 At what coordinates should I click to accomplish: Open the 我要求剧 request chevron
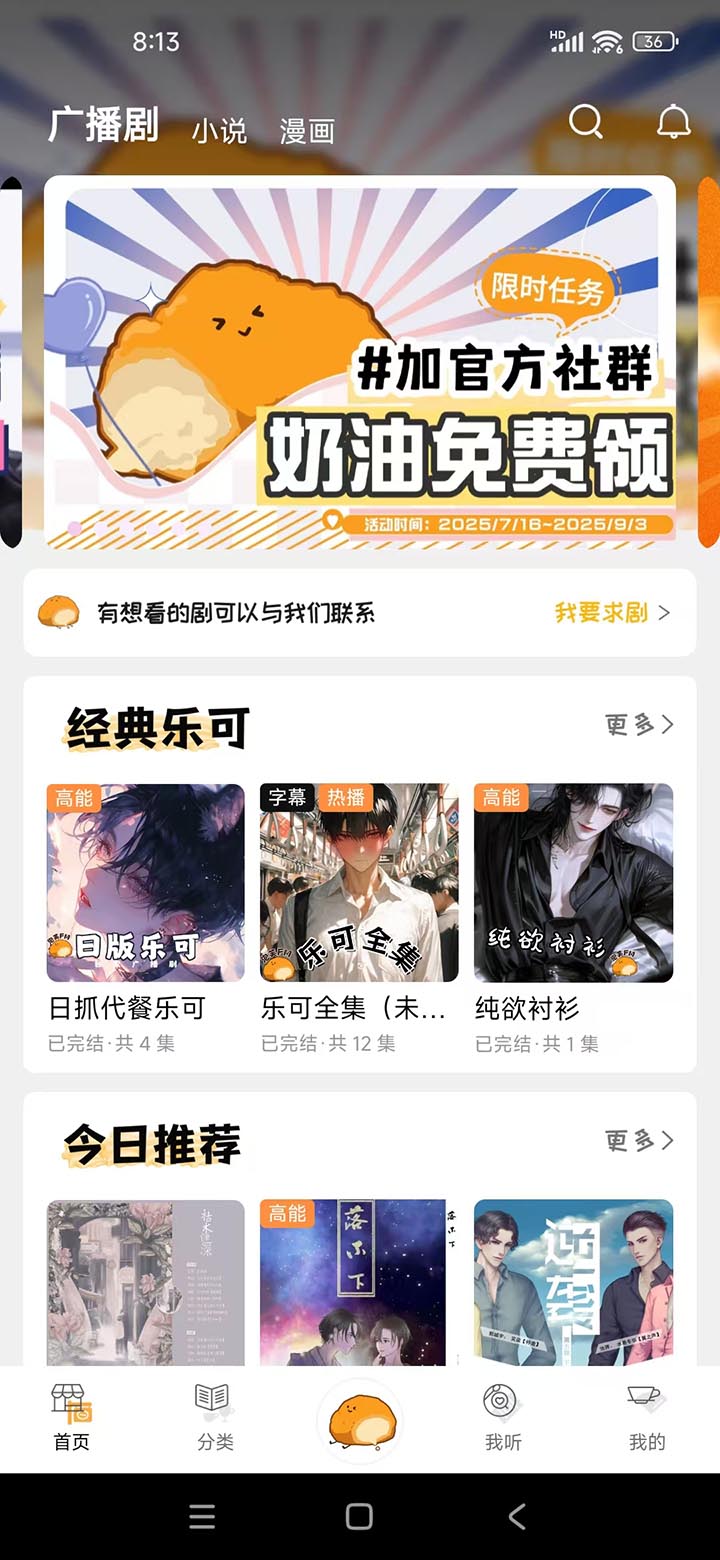coord(664,611)
